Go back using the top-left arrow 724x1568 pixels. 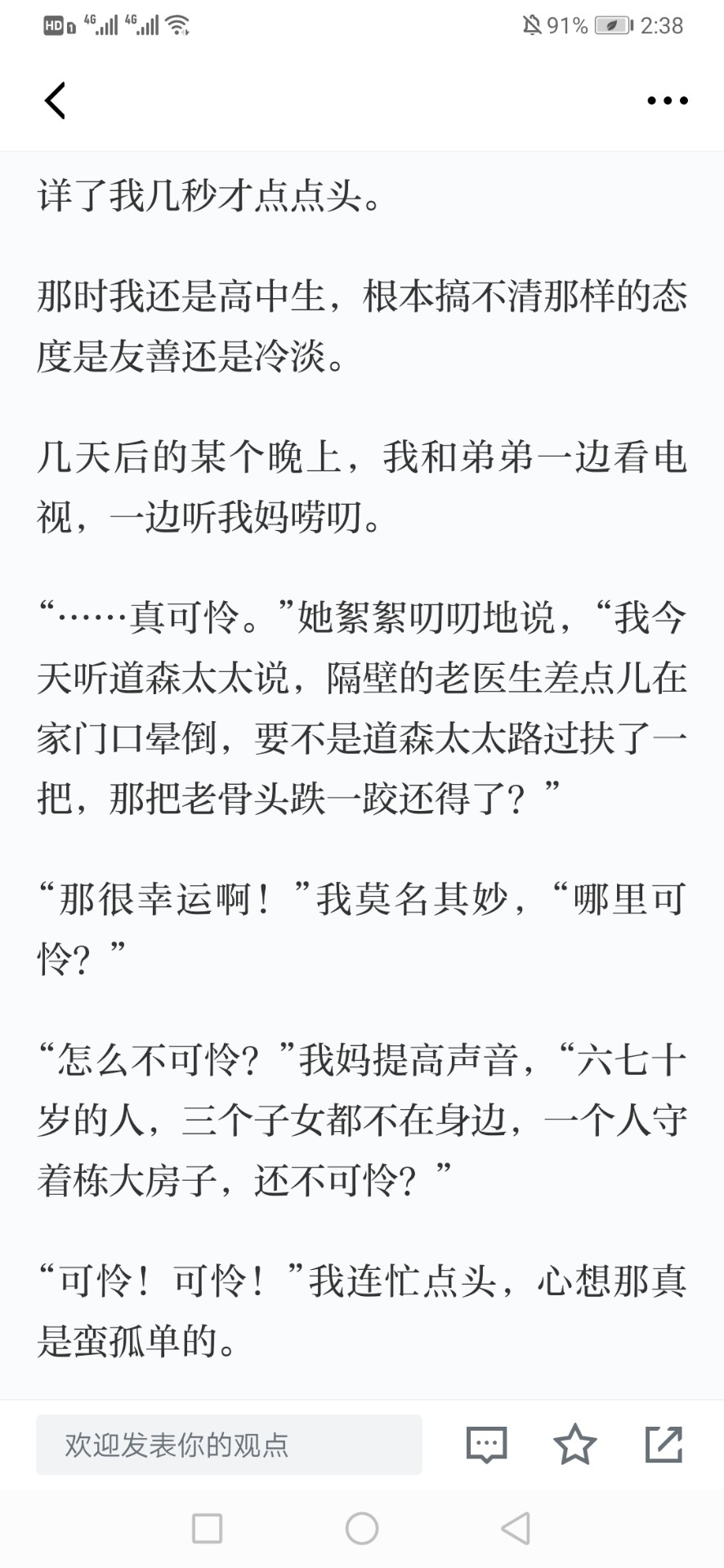[55, 100]
